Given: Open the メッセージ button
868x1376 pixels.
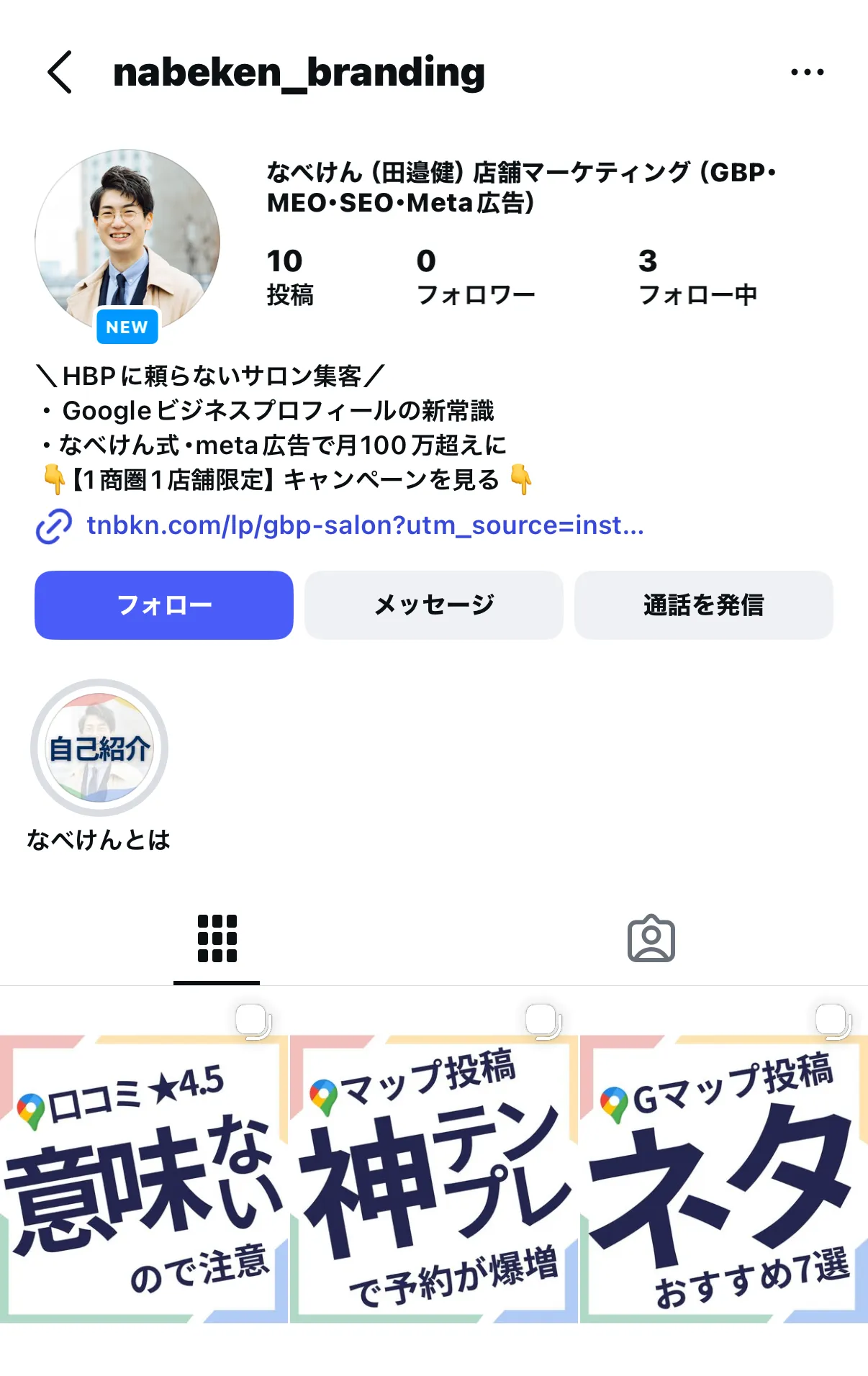Looking at the screenshot, I should tap(434, 605).
